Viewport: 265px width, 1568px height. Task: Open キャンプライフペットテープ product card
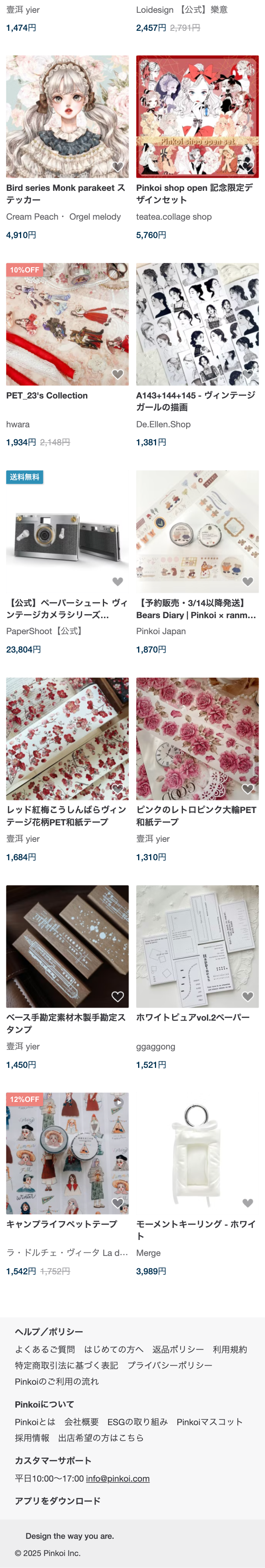[67, 1153]
